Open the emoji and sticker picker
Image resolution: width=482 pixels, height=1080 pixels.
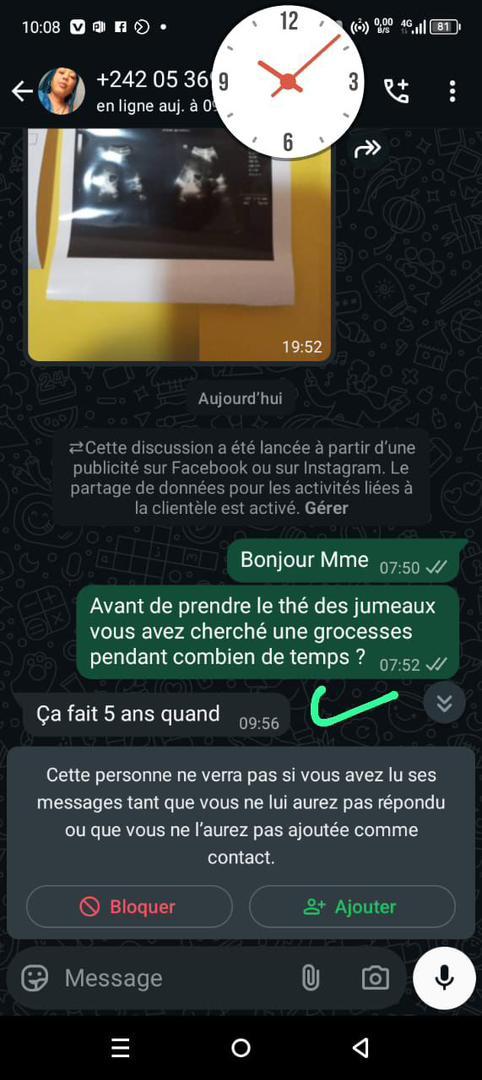34,978
